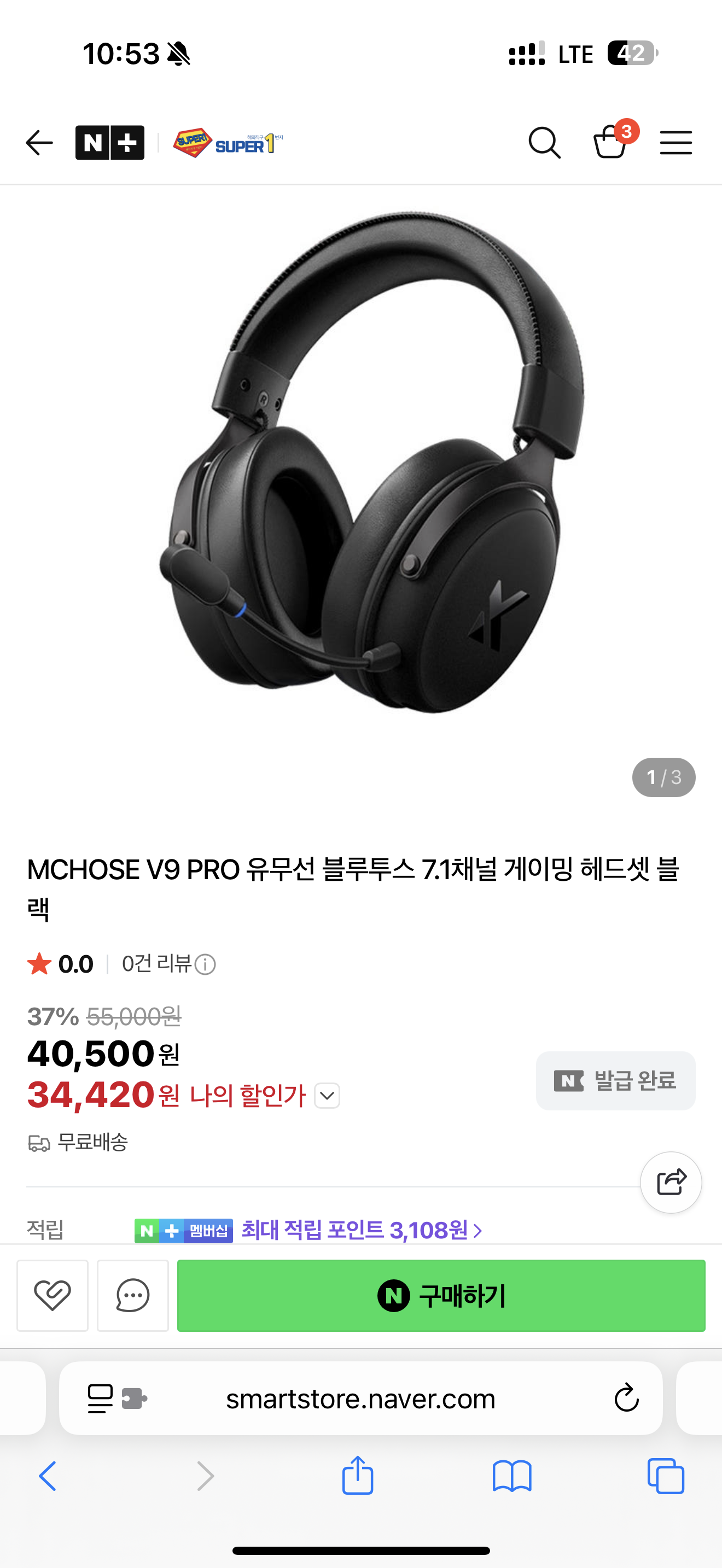Viewport: 722px width, 1568px height.
Task: Search within the store
Action: click(544, 143)
